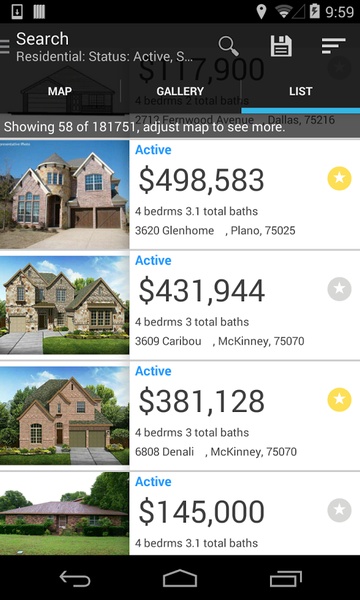The image size is (360, 600).
Task: Save this search with the floppy disk icon
Action: [x=281, y=46]
